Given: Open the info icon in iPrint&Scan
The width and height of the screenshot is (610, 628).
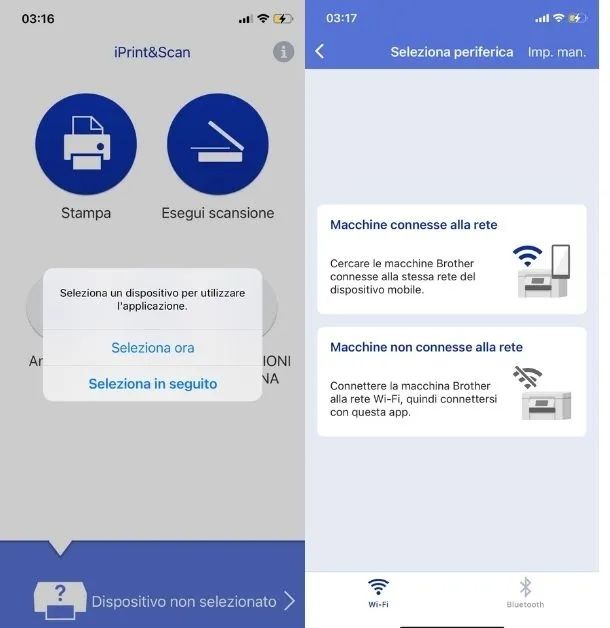Looking at the screenshot, I should pos(283,51).
